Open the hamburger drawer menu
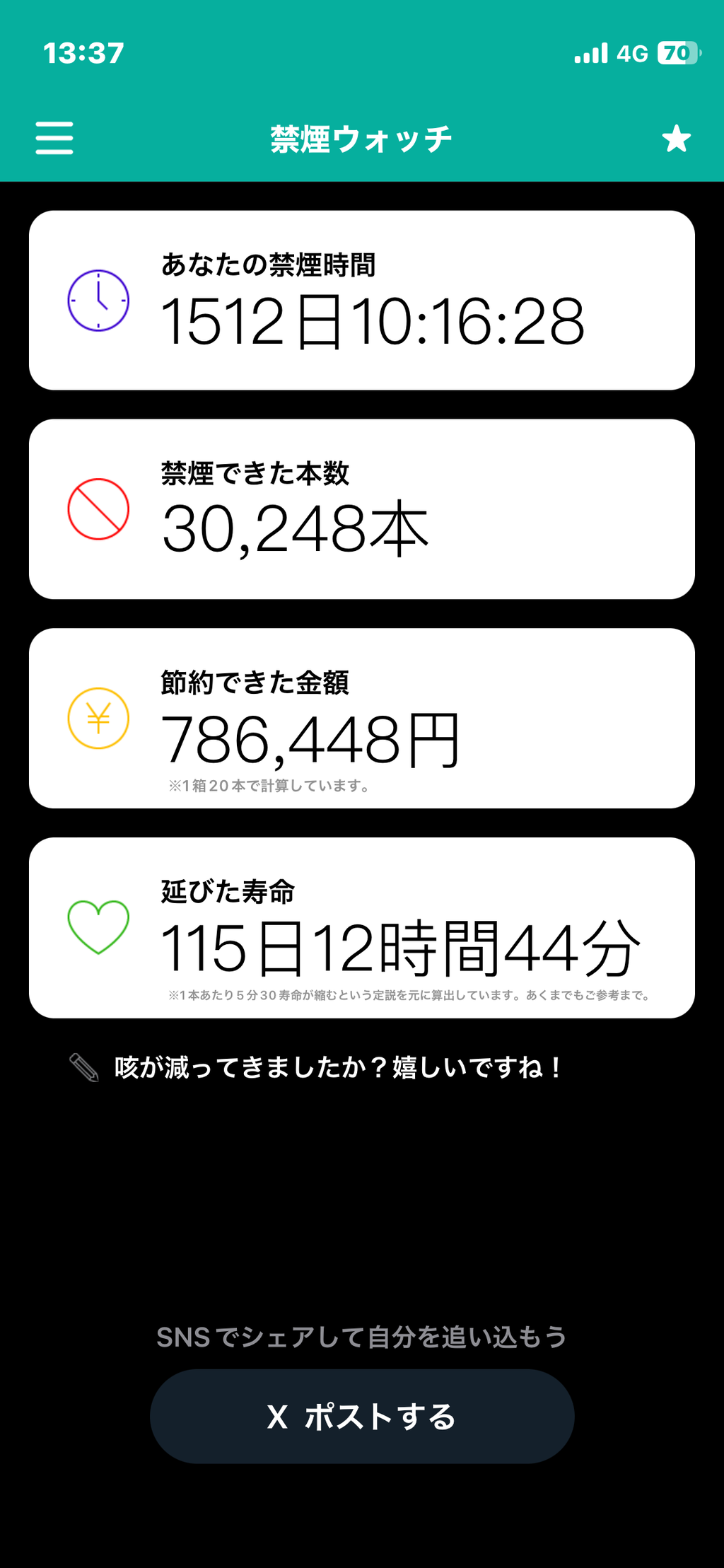The image size is (724, 1568). (54, 138)
